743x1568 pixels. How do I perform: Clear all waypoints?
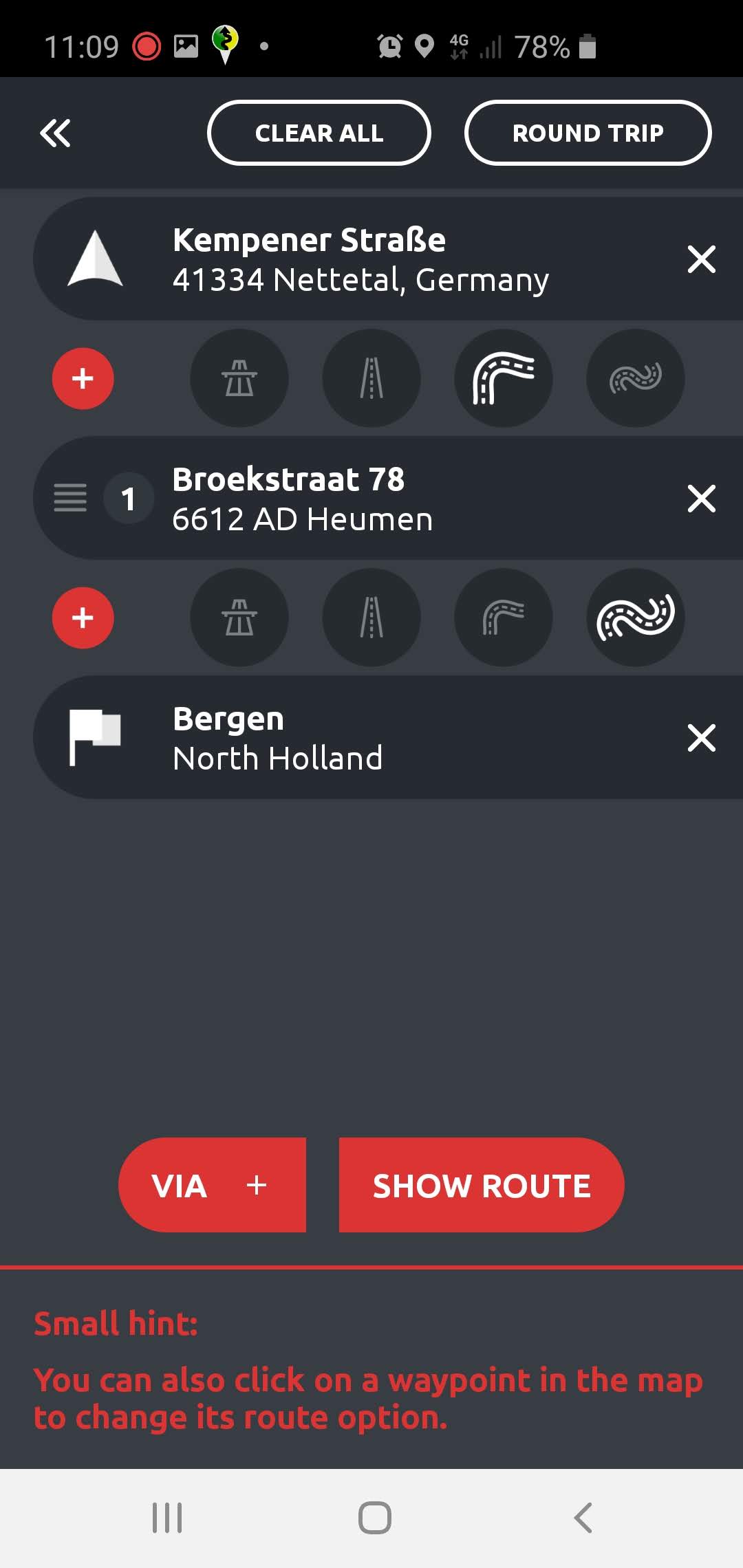(x=319, y=133)
